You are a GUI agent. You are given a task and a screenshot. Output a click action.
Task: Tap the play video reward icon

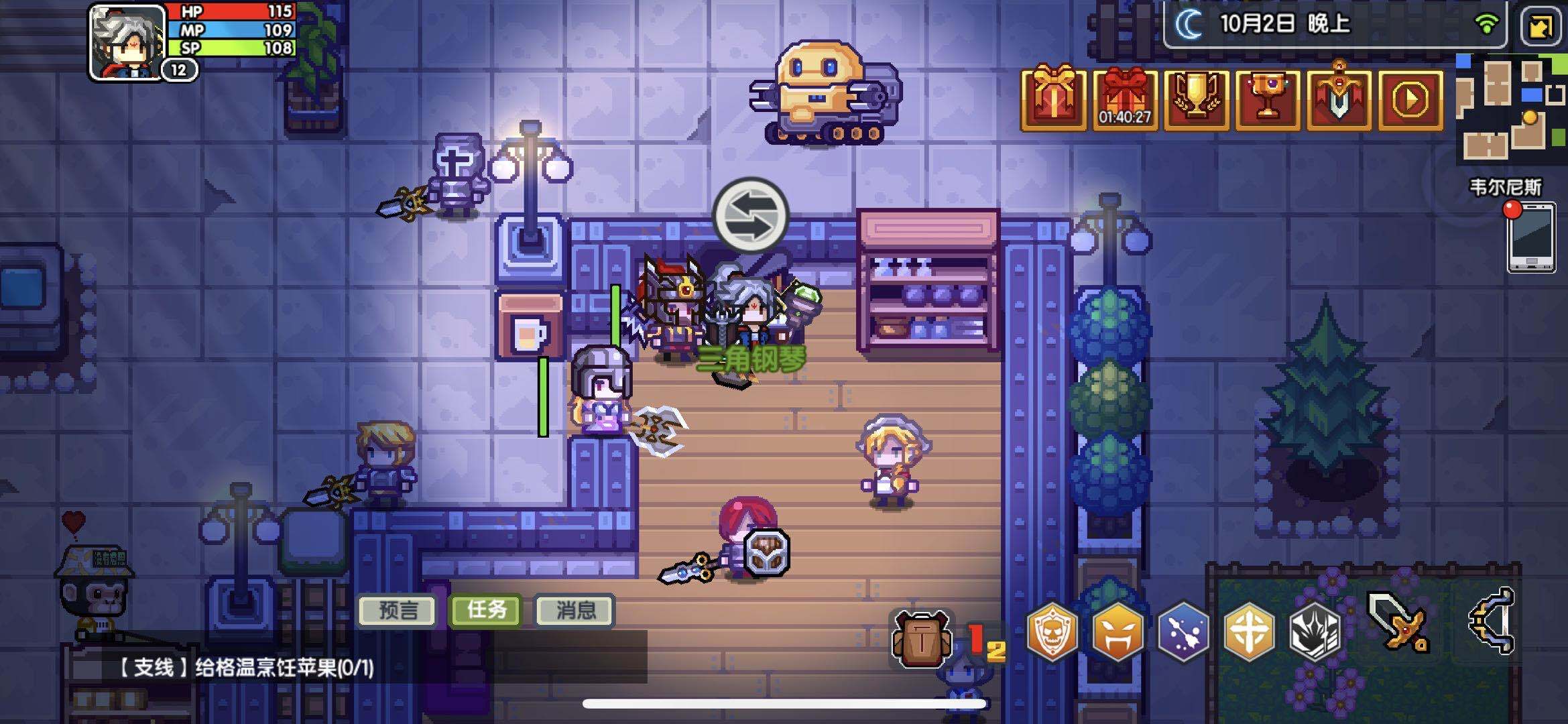[1410, 99]
